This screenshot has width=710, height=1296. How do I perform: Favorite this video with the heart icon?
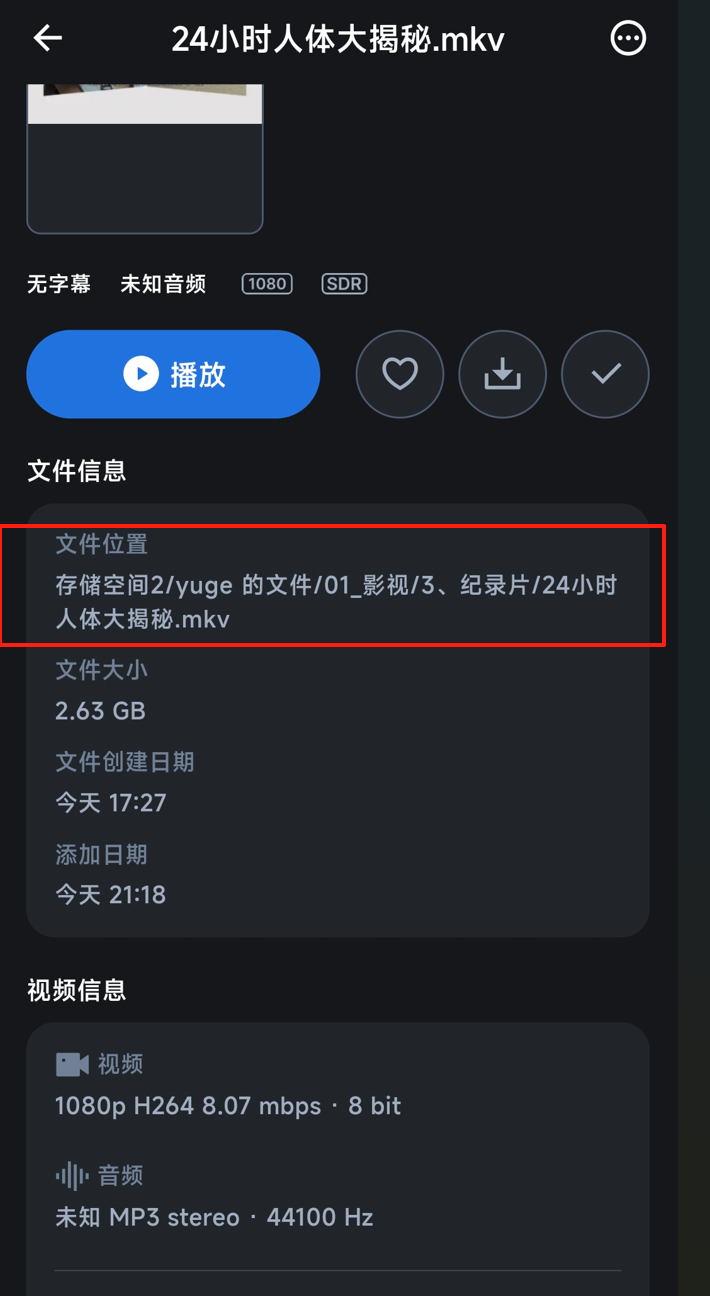click(400, 374)
